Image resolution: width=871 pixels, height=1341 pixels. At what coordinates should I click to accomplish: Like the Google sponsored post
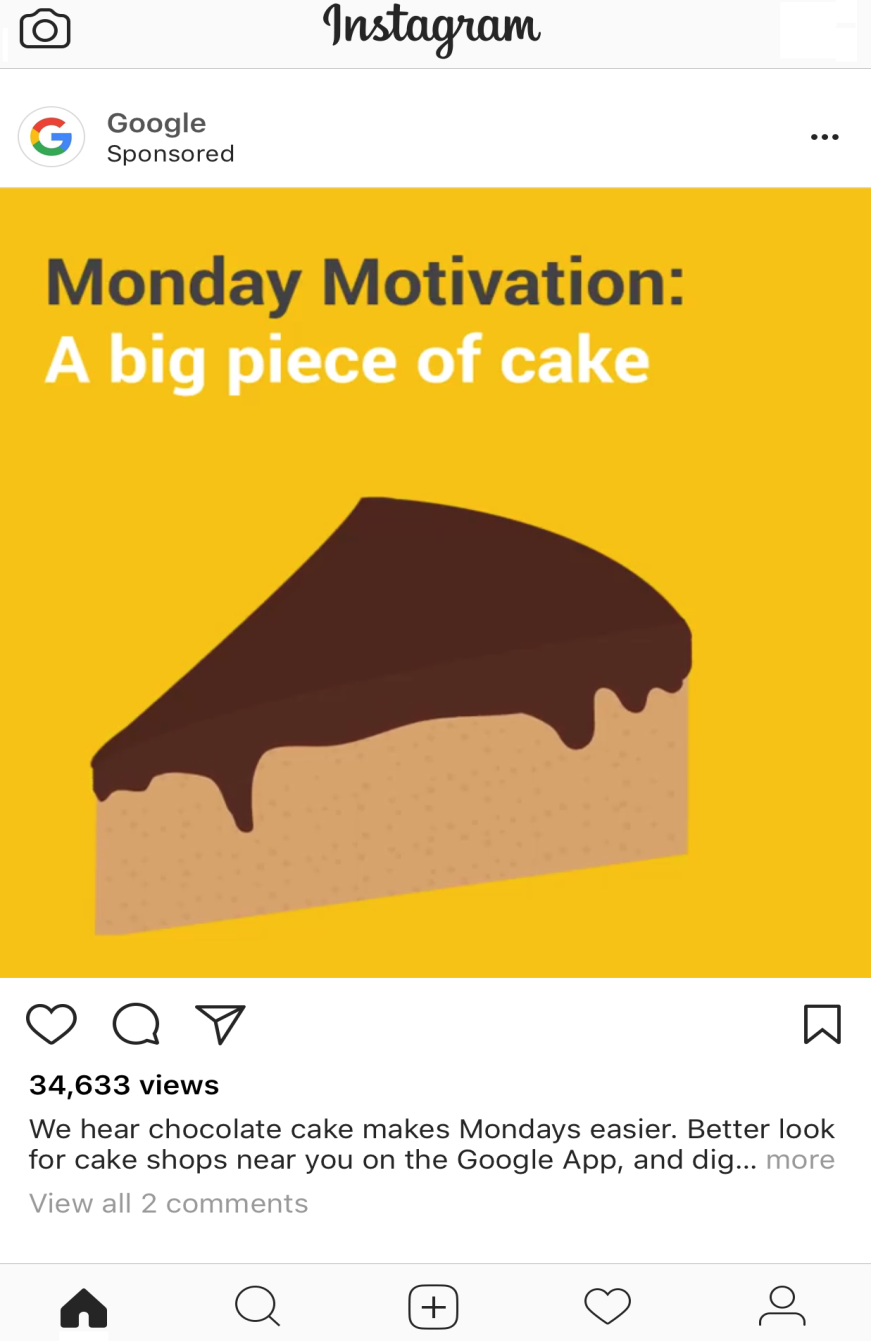tap(51, 1024)
